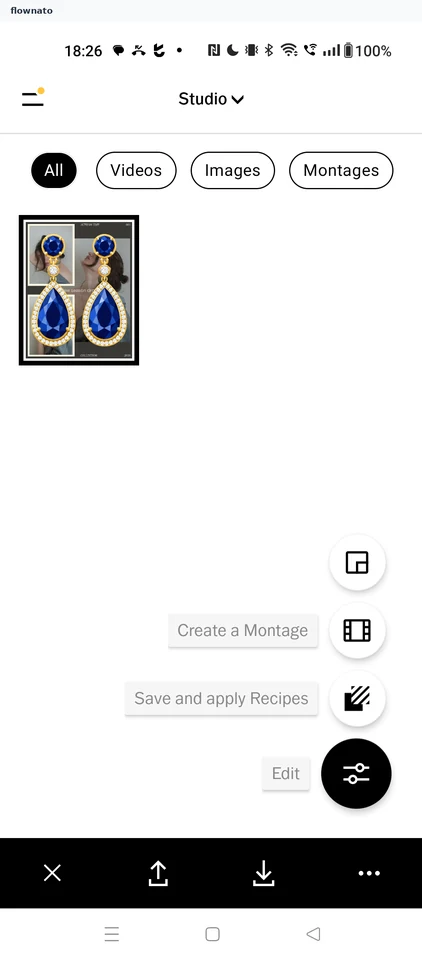Expand the Studio dropdown

pos(211,99)
